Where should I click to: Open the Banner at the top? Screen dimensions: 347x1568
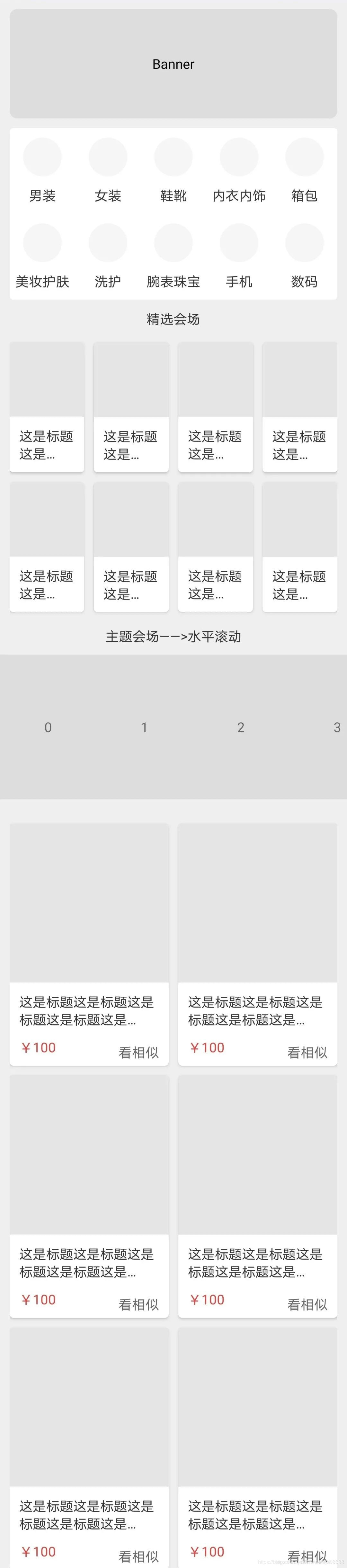[x=173, y=64]
